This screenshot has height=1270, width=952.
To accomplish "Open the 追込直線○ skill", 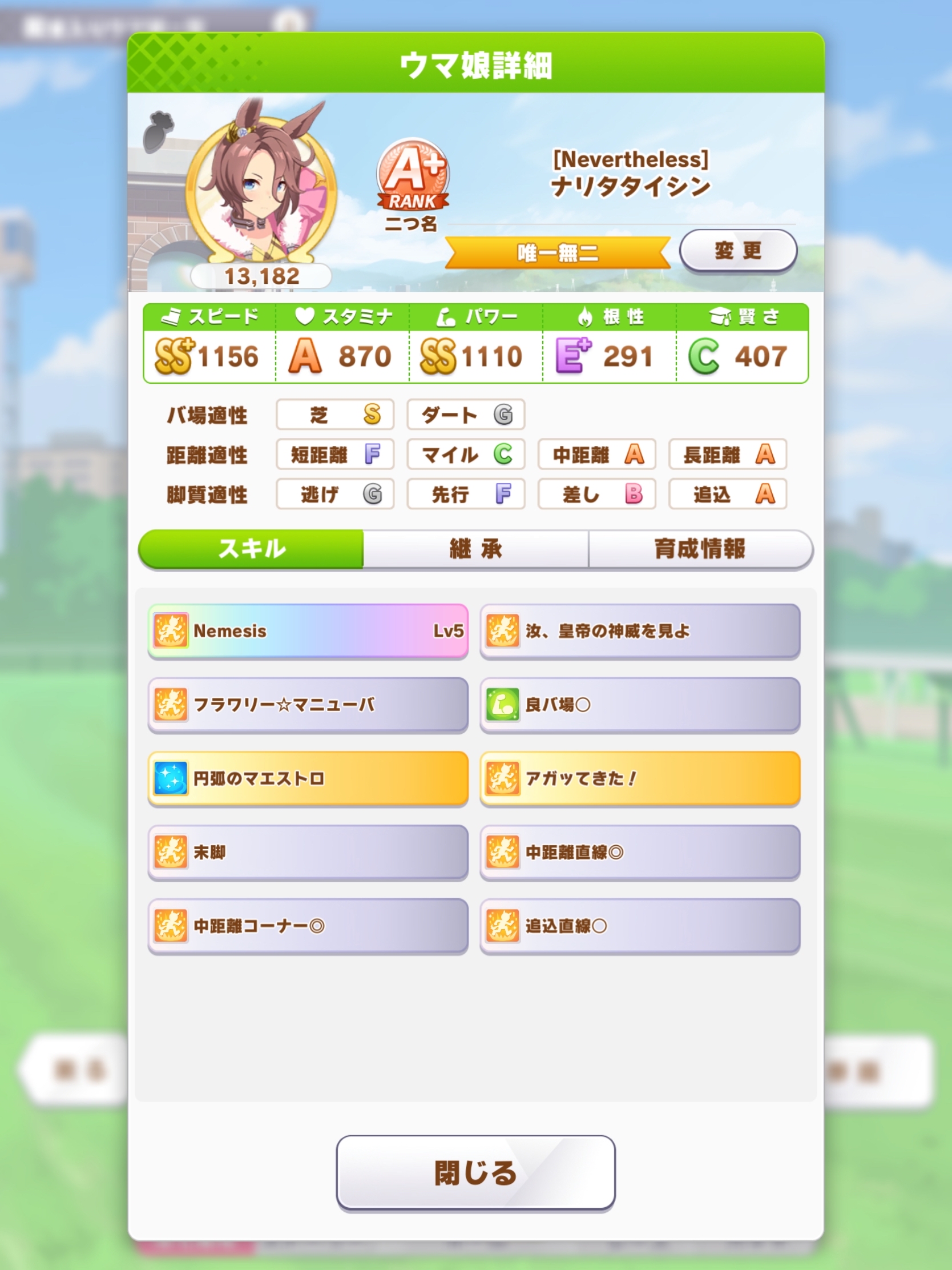I will pos(640,926).
